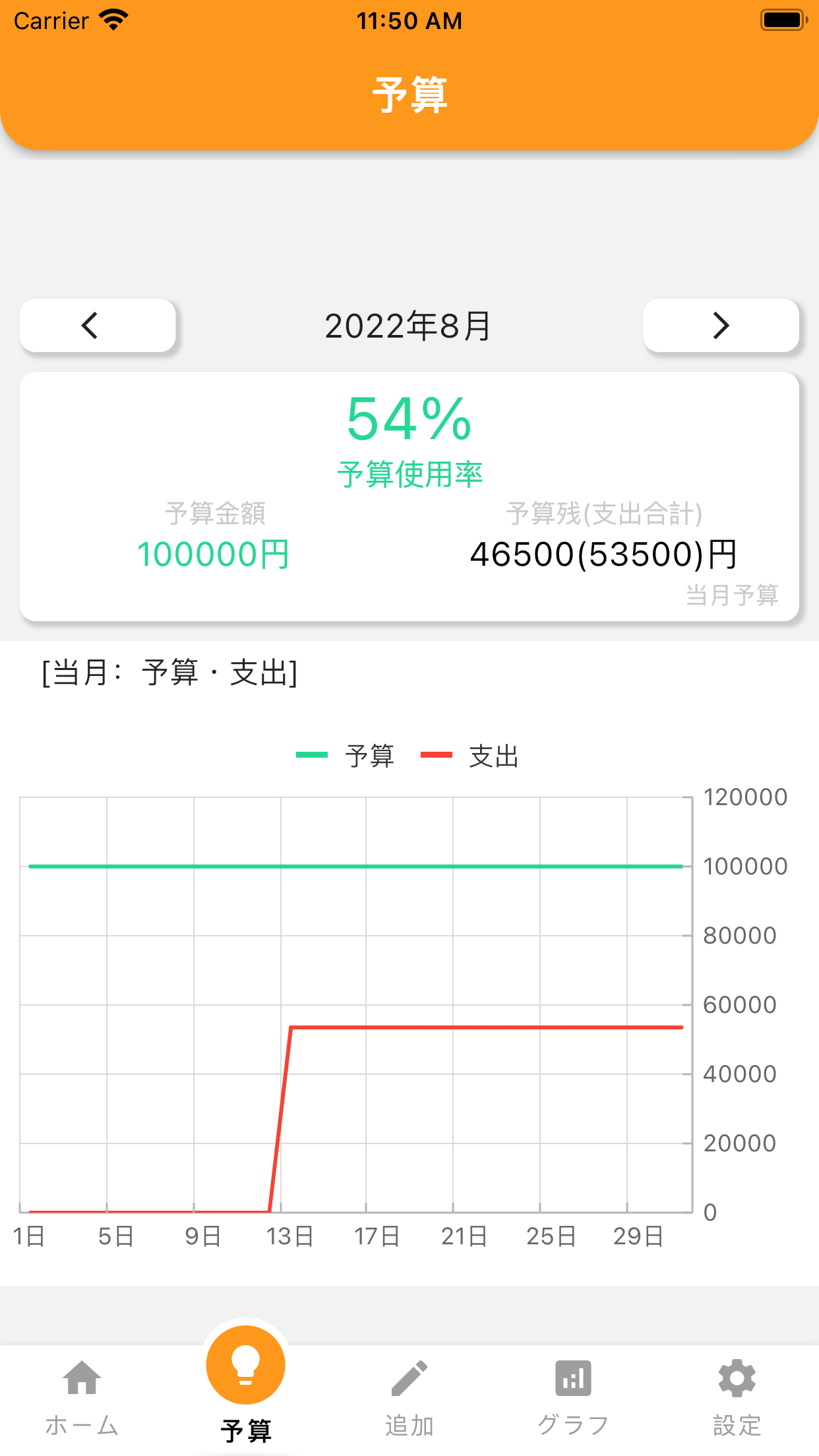Open the budget summary card for 当月予算

click(x=409, y=496)
